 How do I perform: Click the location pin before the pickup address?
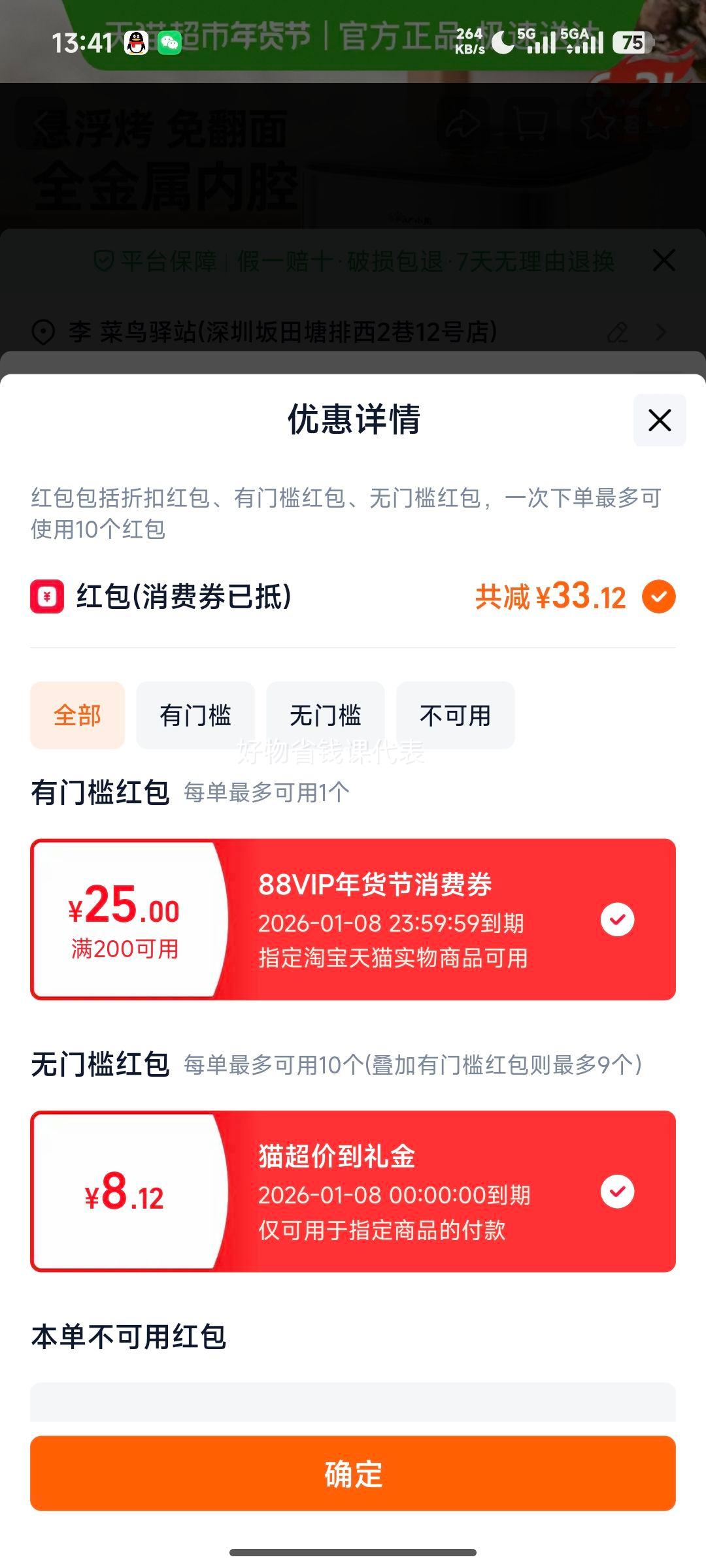point(44,333)
